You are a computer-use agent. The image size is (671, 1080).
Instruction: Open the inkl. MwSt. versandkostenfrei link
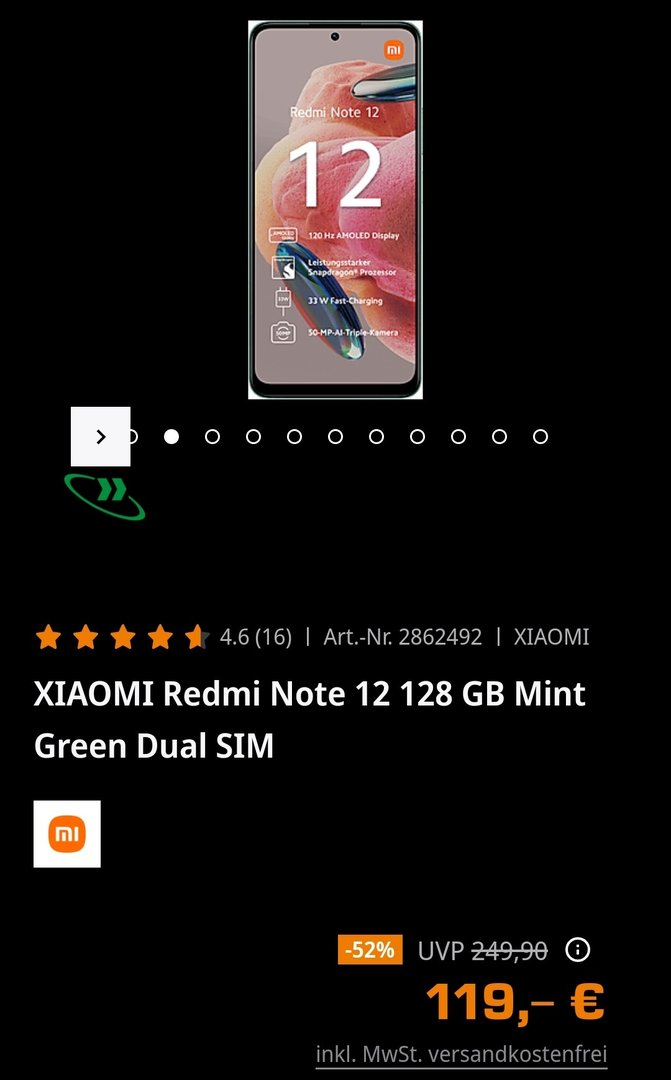point(461,1054)
